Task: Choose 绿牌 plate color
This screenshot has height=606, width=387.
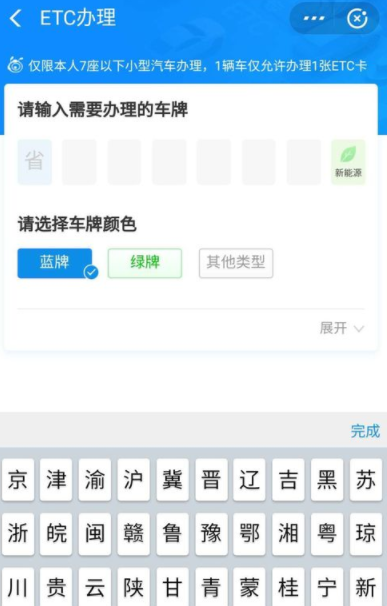Action: tap(145, 263)
